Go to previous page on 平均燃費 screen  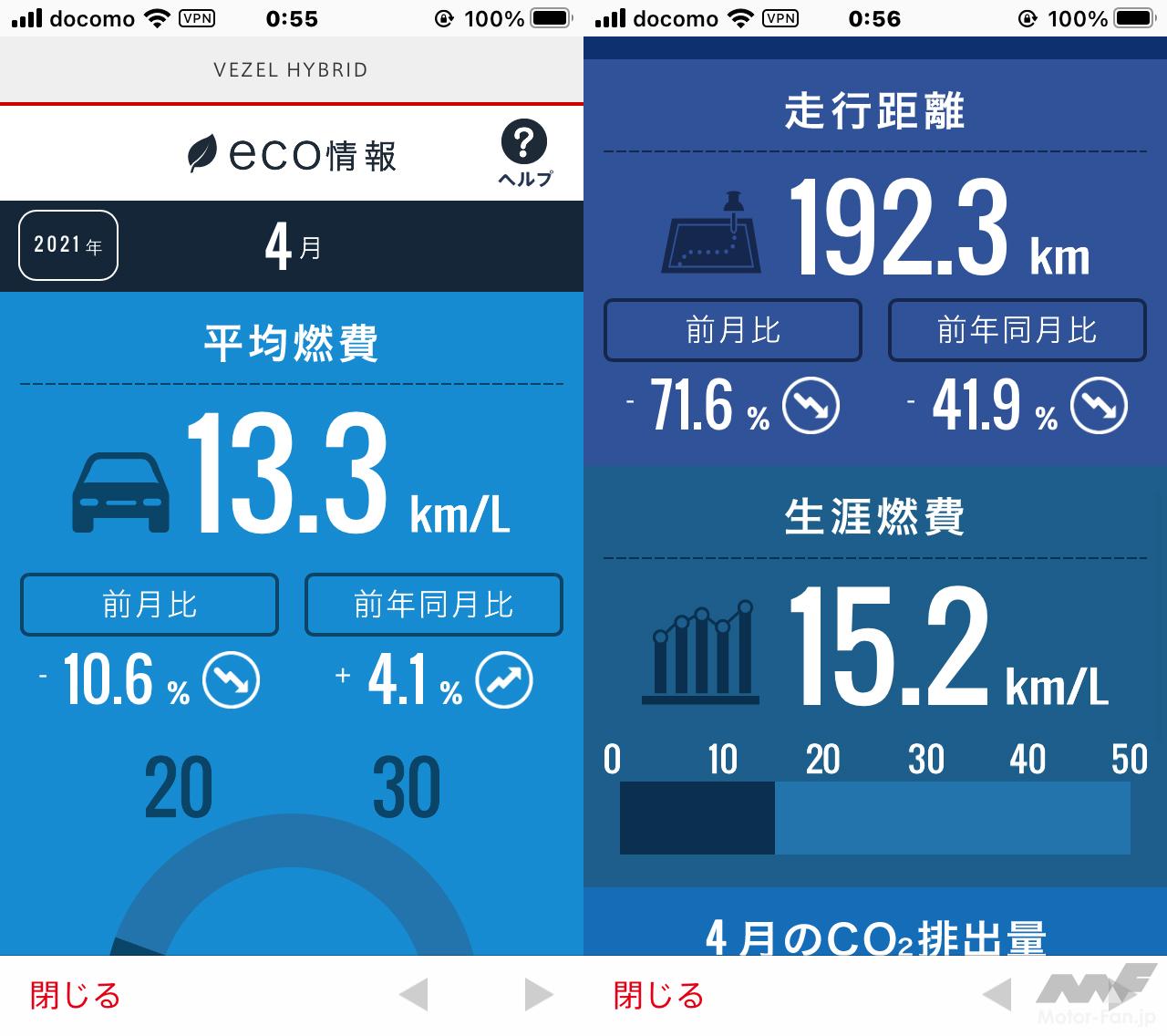pyautogui.click(x=414, y=995)
